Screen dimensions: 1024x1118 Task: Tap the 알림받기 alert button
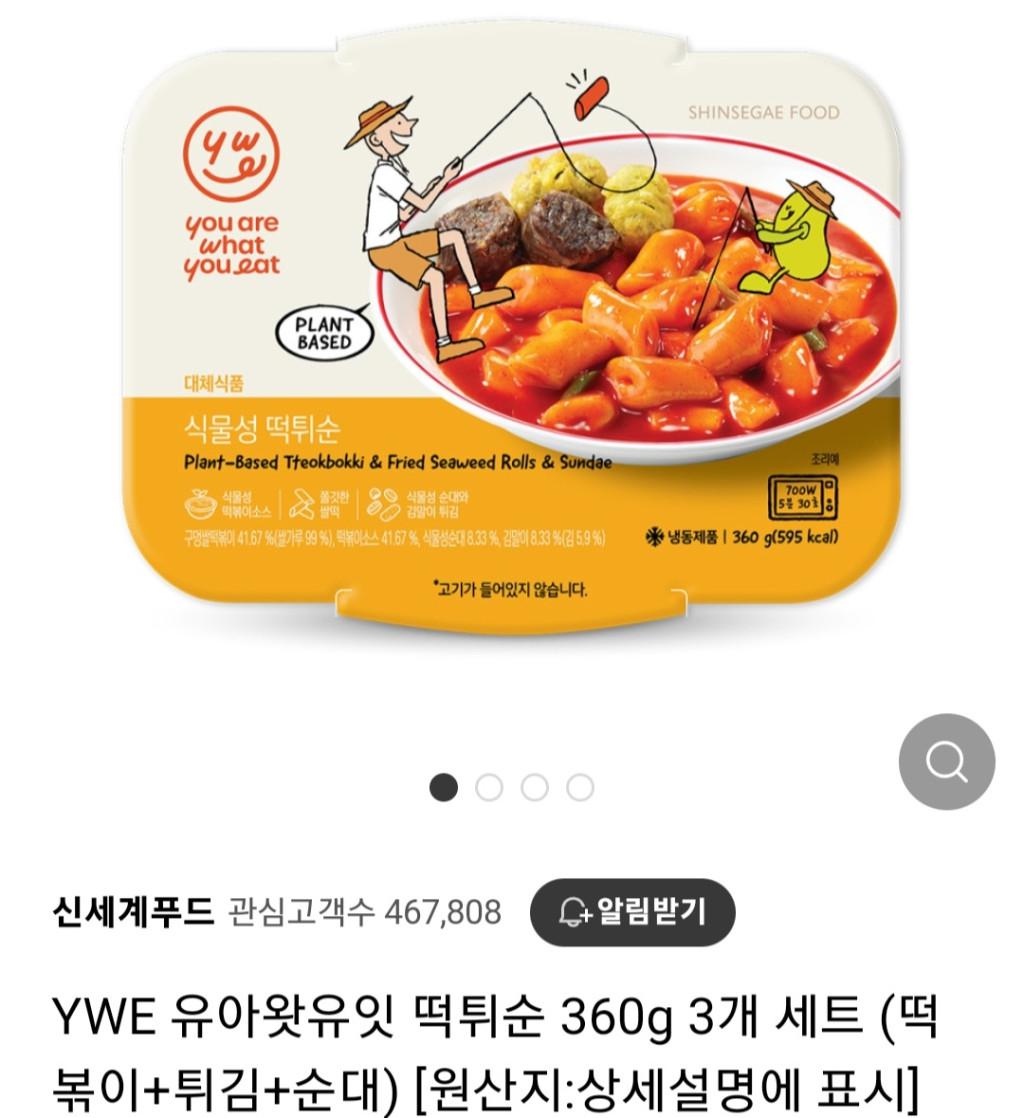(x=632, y=912)
